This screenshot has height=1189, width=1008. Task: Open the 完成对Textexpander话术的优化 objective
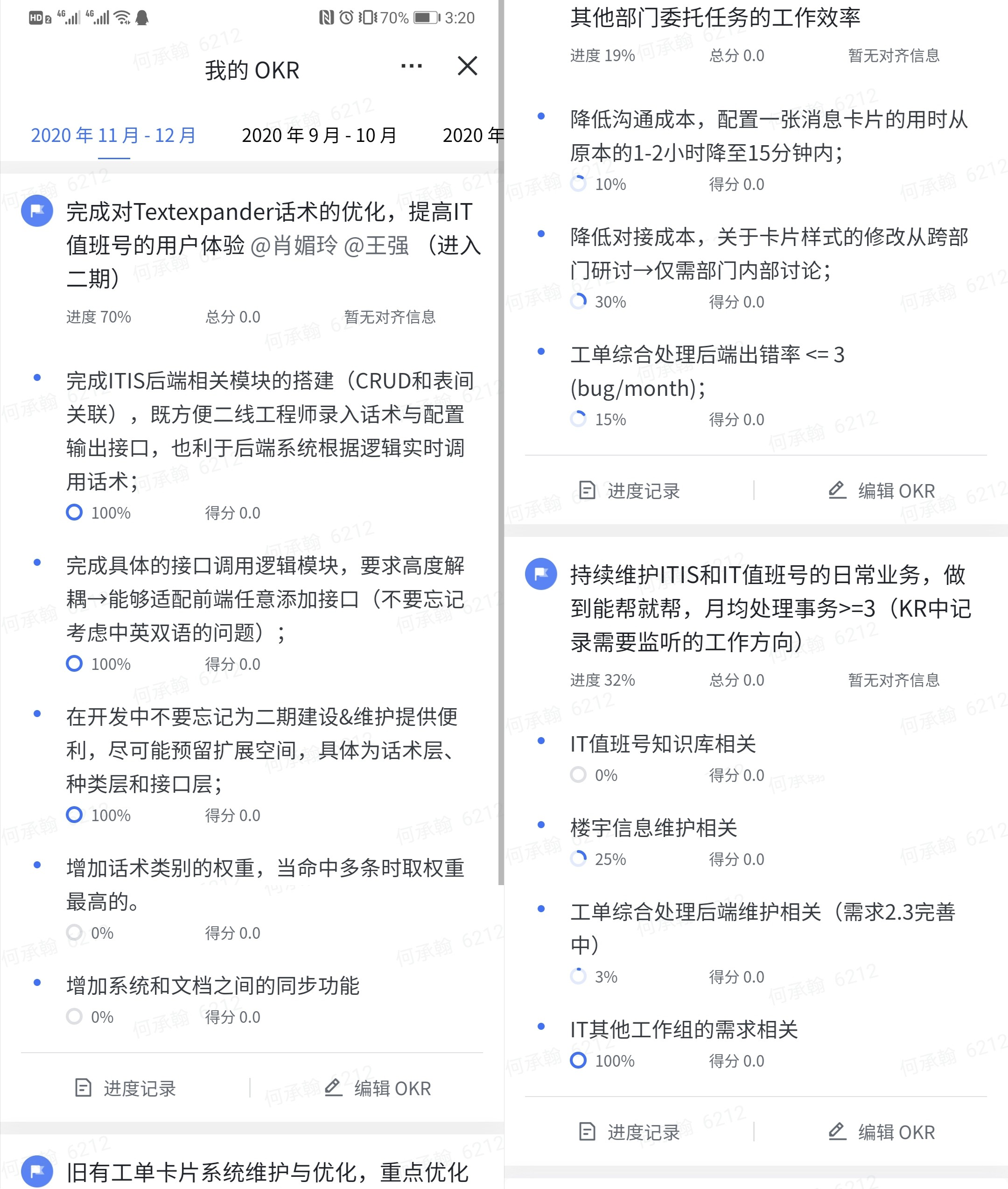coord(269,245)
